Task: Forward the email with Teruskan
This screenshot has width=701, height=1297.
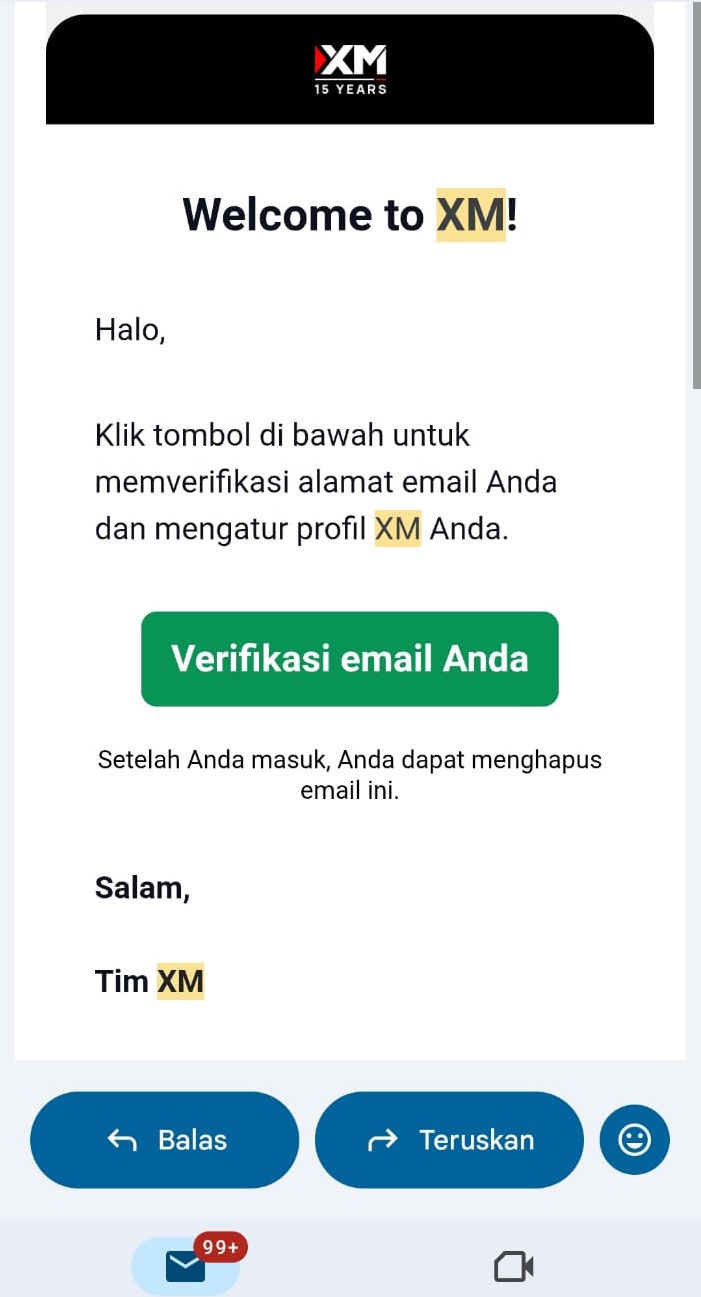Action: click(x=449, y=1140)
